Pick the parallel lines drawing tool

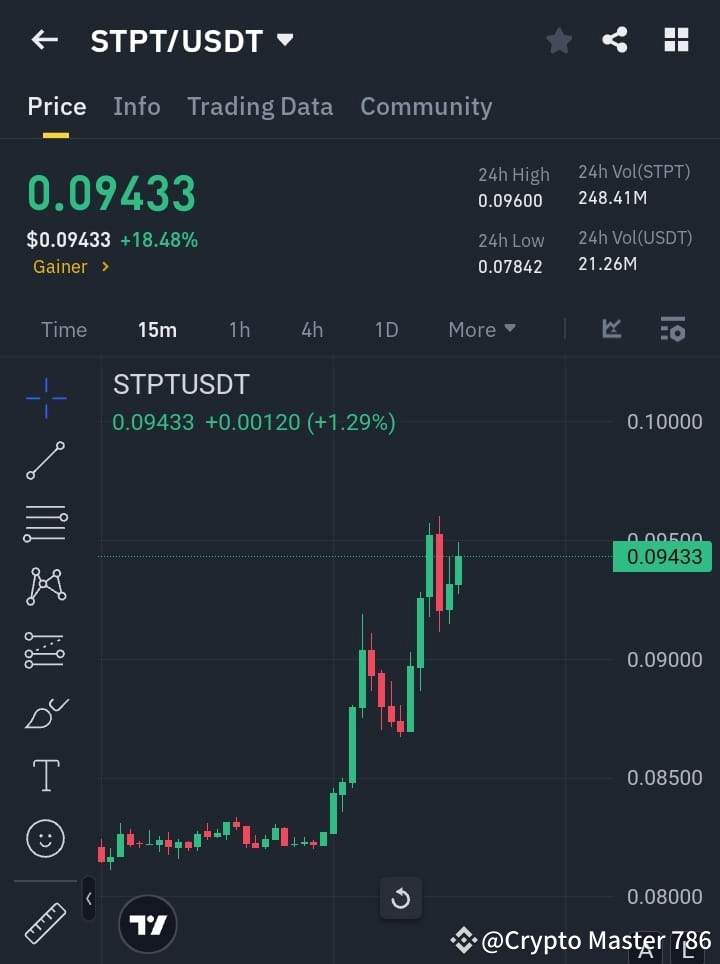tap(44, 524)
